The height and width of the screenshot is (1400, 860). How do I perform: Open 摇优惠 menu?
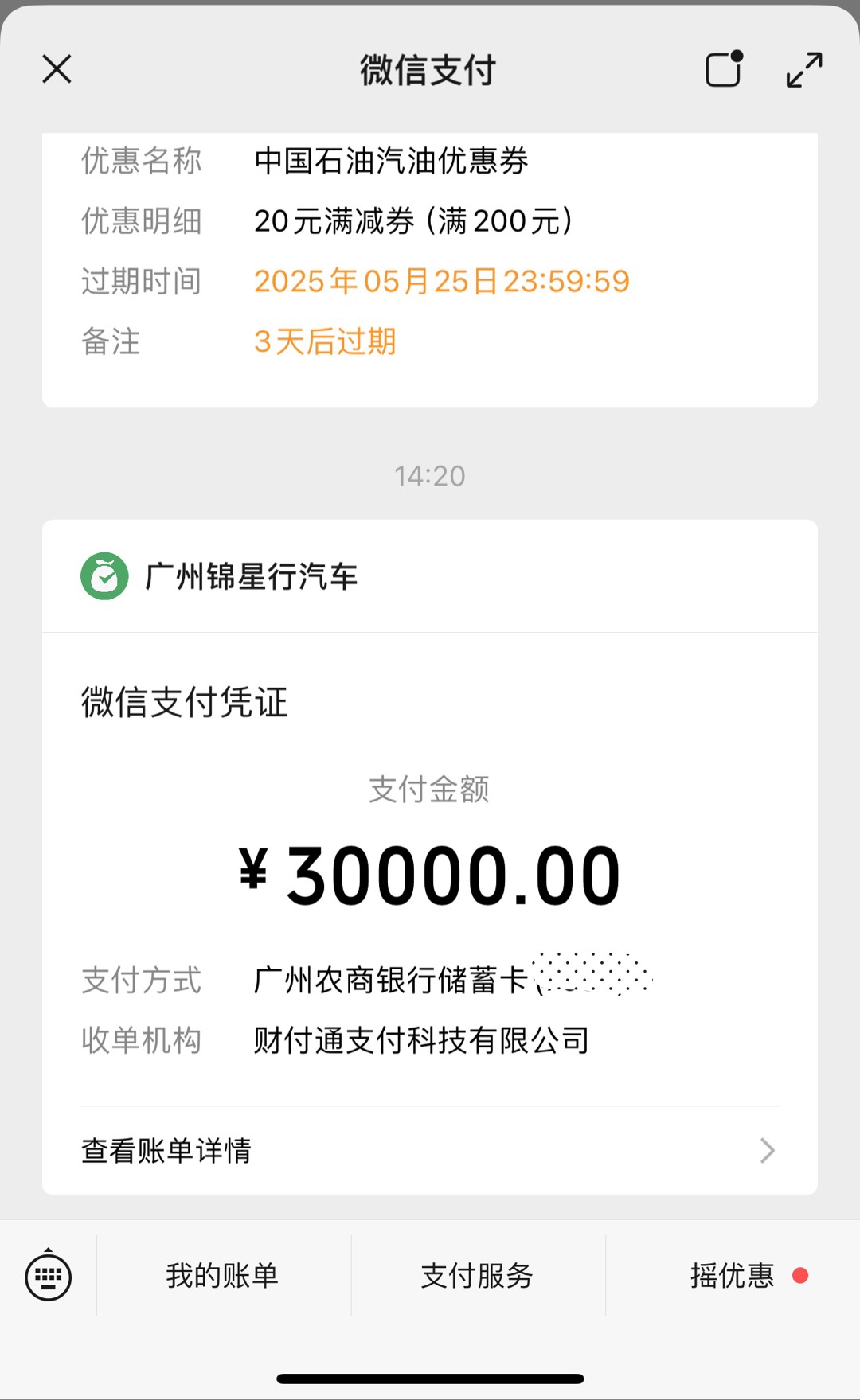pyautogui.click(x=733, y=1275)
